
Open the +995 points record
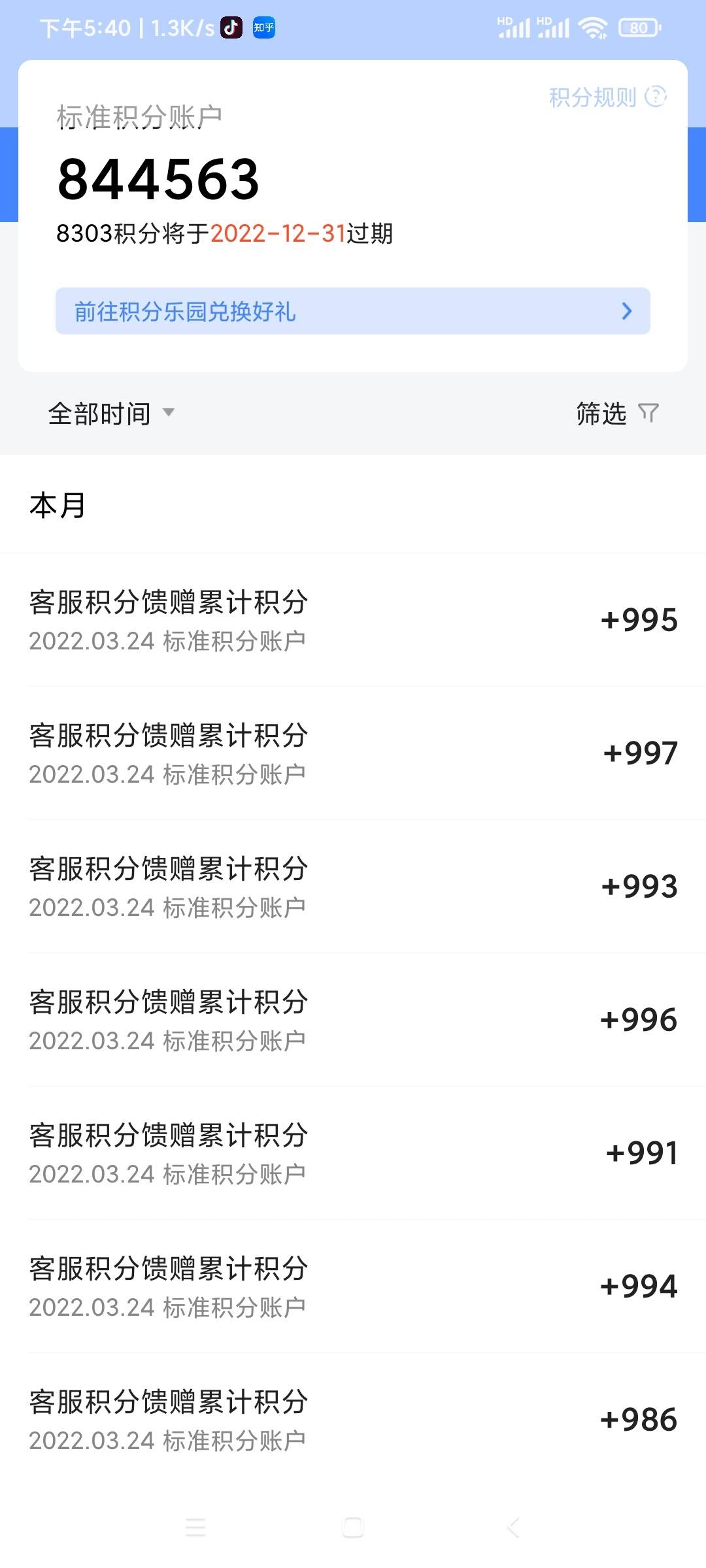pos(353,620)
